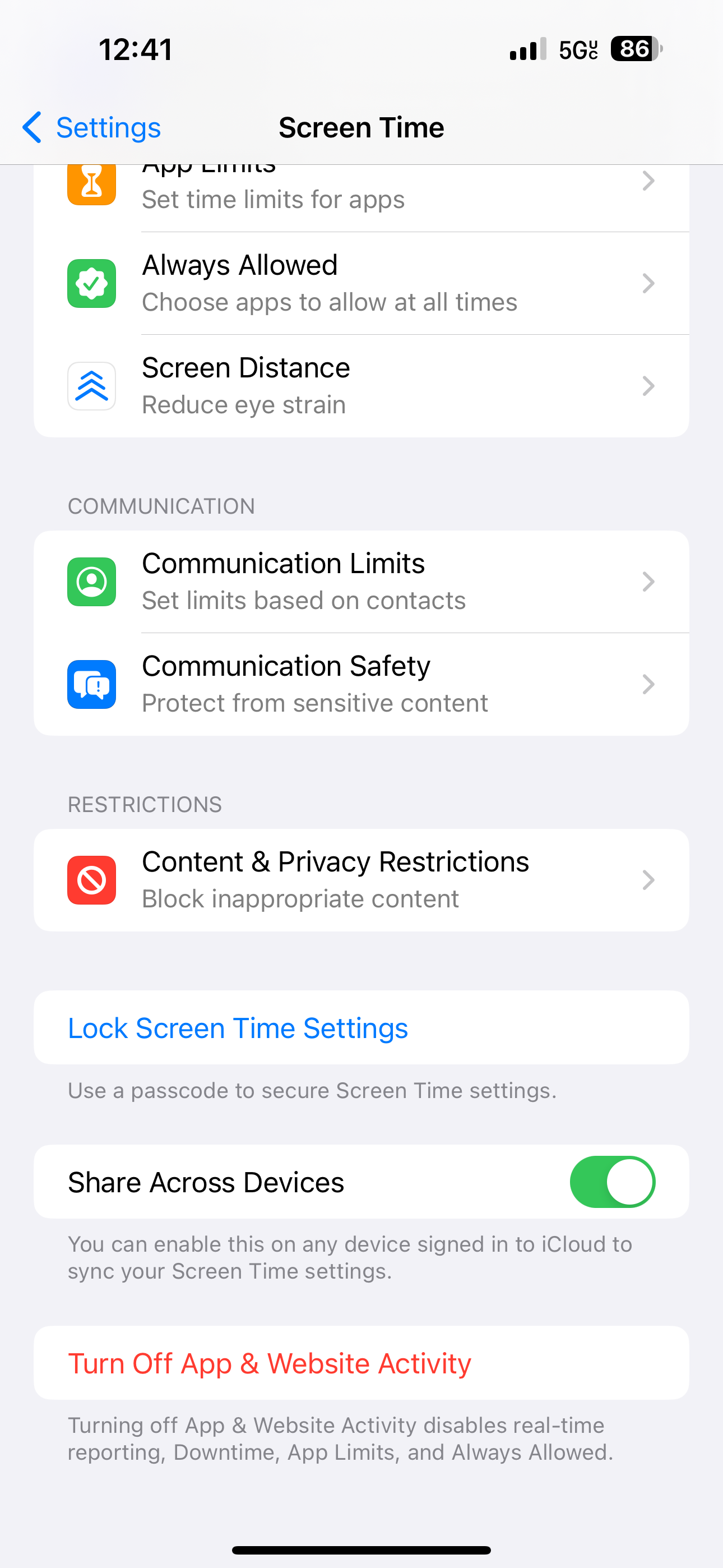Tap the Communication Safety speech bubble icon

(x=91, y=684)
